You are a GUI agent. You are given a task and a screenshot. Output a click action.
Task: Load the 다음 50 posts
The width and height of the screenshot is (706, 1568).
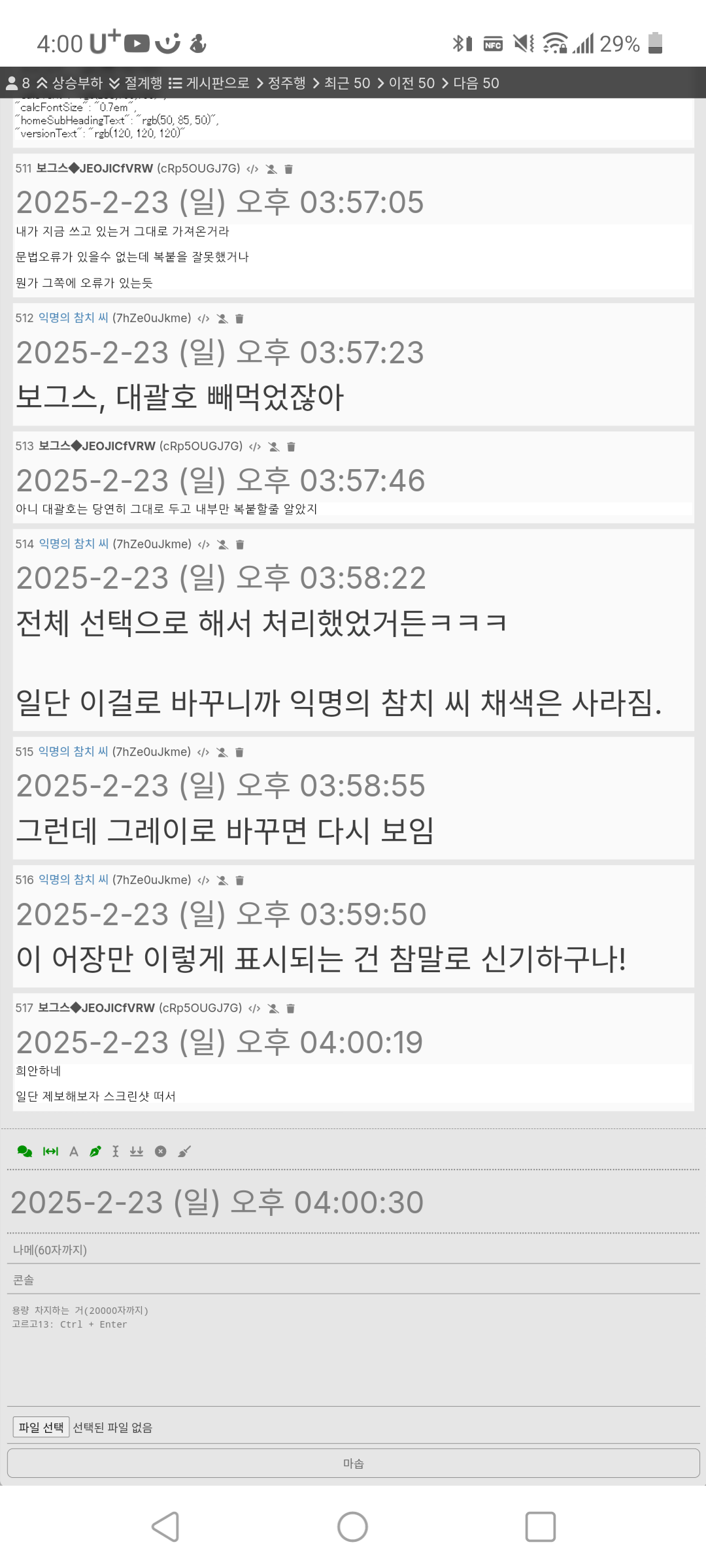pyautogui.click(x=470, y=83)
